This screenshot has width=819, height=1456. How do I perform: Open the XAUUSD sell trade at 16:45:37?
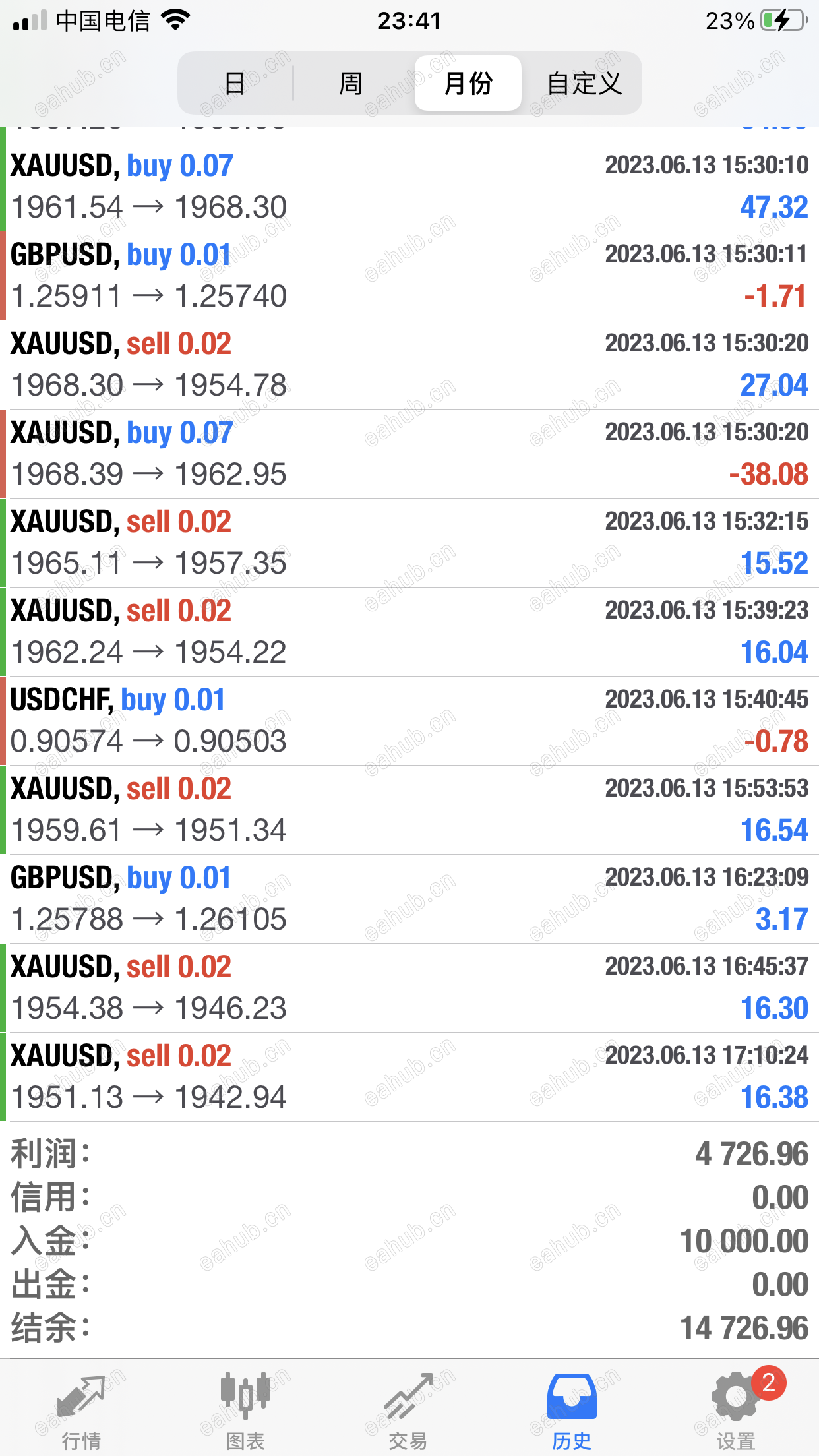409,988
